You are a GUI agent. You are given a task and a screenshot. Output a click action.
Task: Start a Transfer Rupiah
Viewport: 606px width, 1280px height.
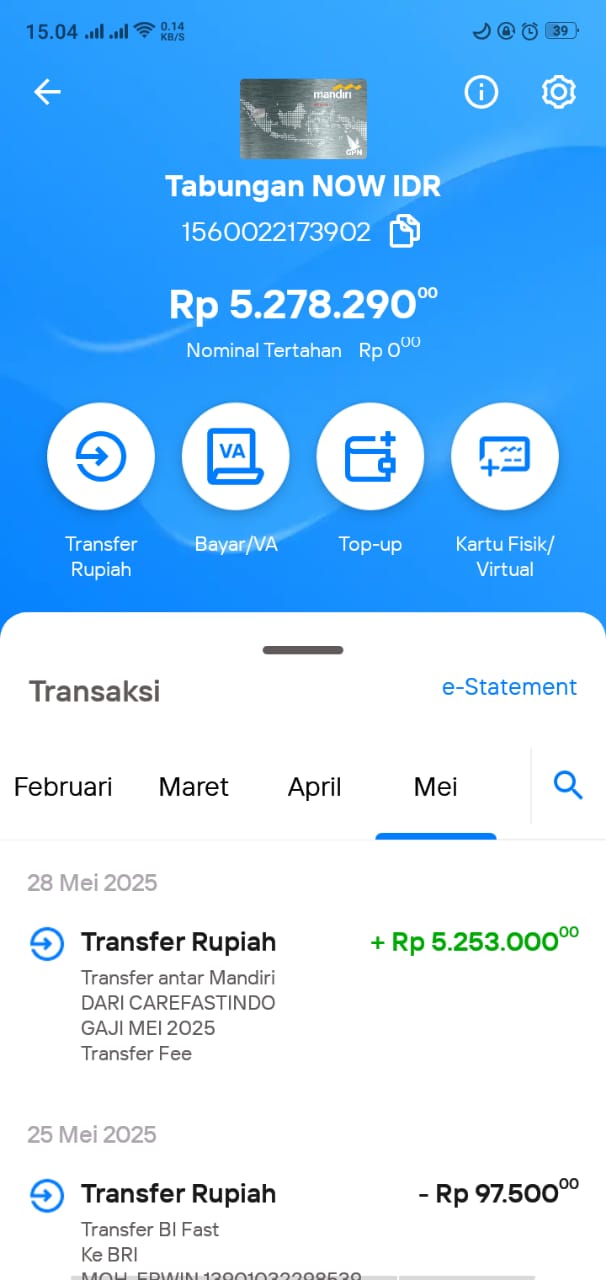[x=101, y=457]
